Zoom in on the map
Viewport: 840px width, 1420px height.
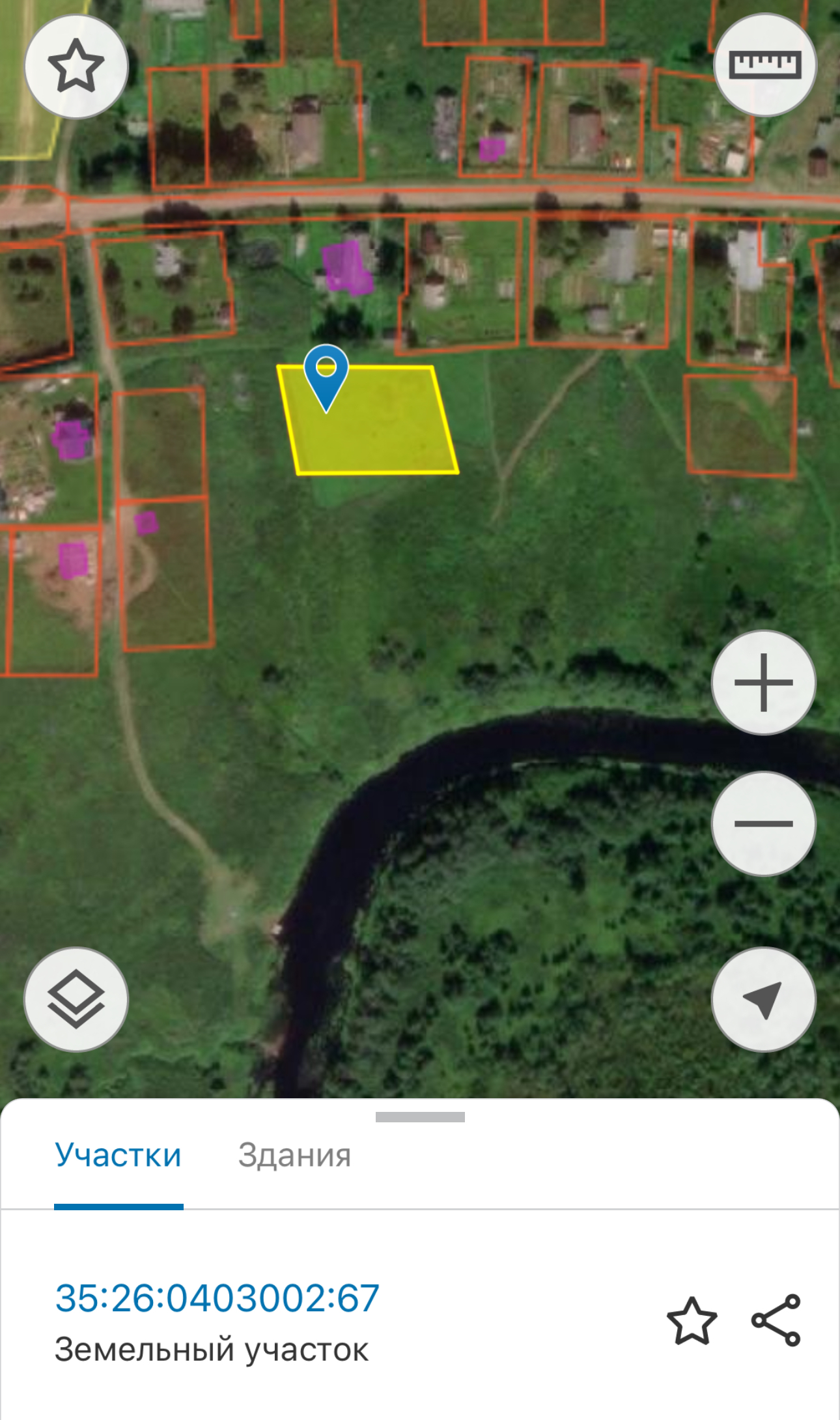[x=763, y=683]
